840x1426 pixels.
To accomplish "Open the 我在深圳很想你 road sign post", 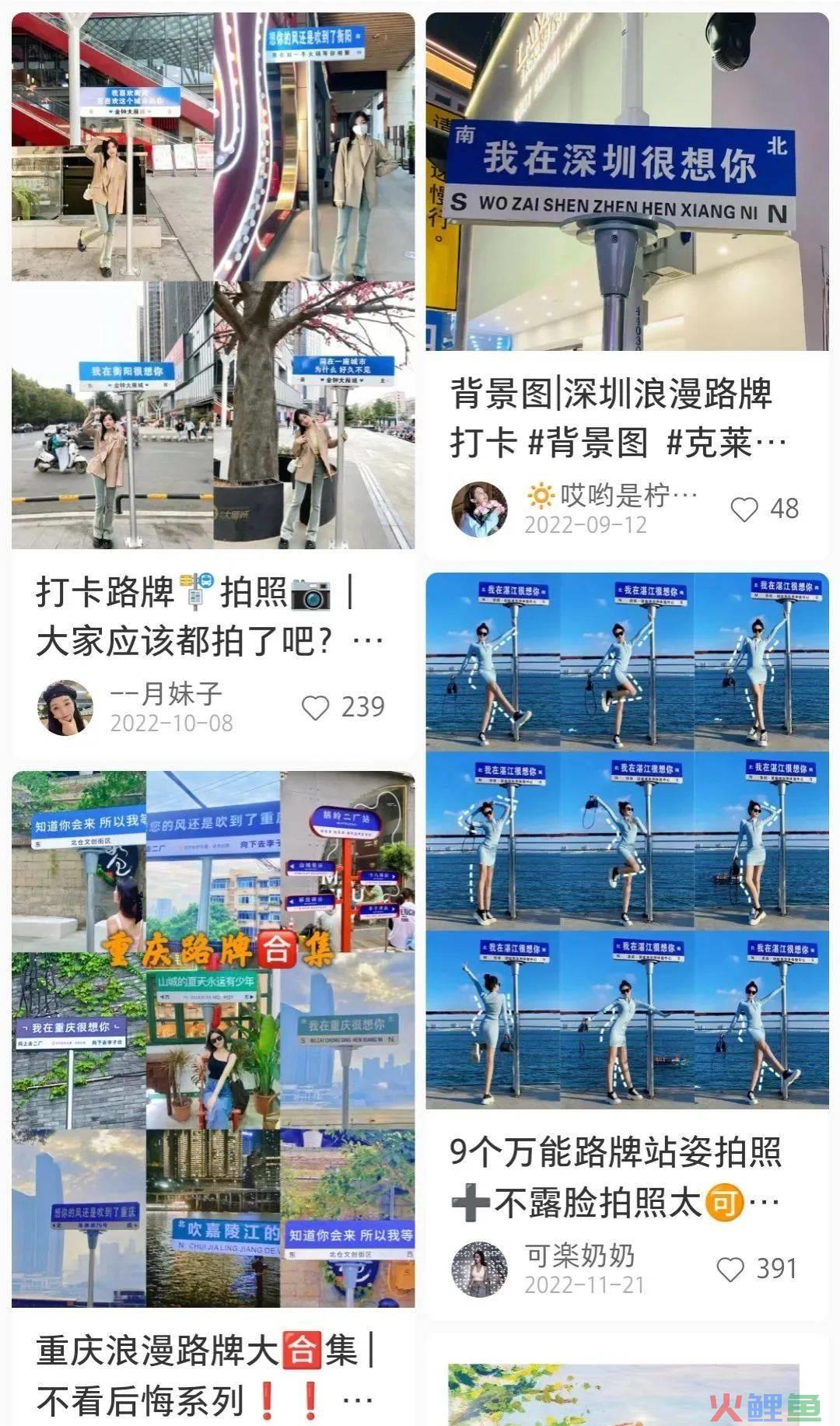I will [x=627, y=180].
